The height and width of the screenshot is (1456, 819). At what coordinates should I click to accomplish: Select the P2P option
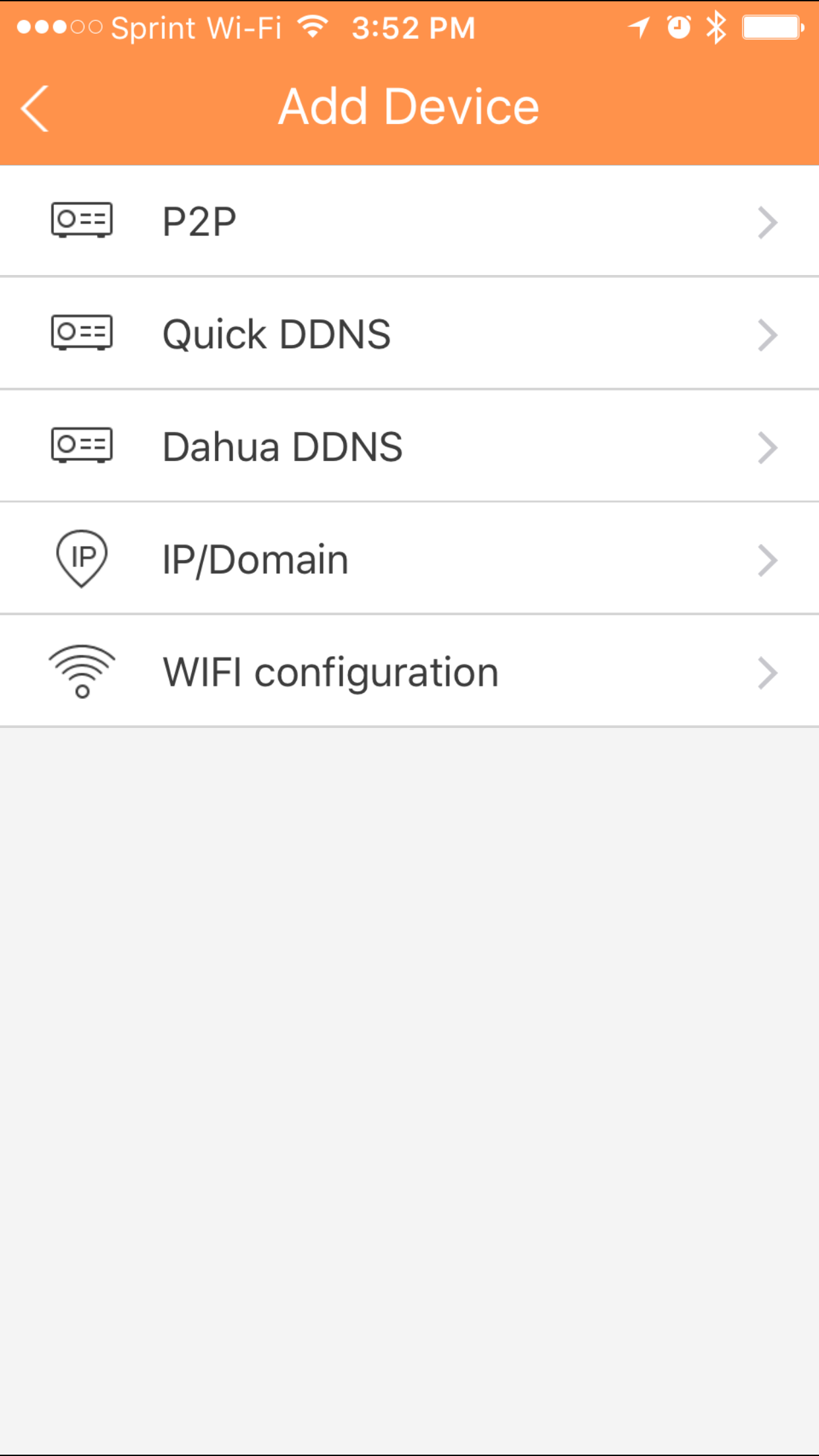409,222
